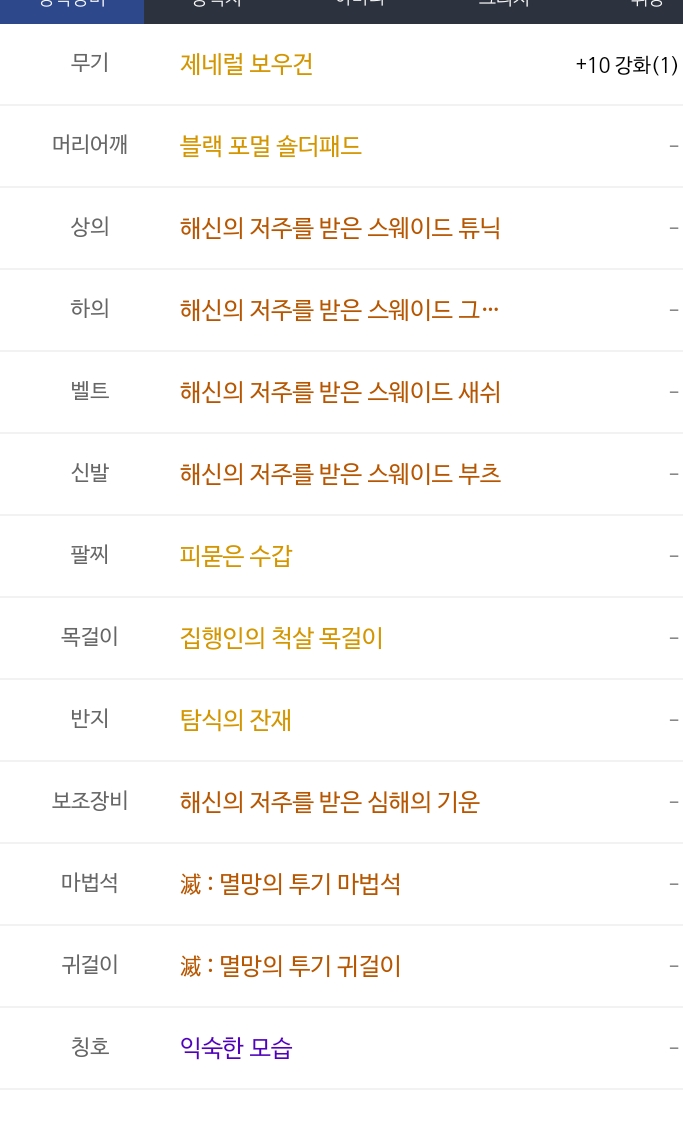View the 집행인의 척살 목걸이 necklace

[281, 639]
